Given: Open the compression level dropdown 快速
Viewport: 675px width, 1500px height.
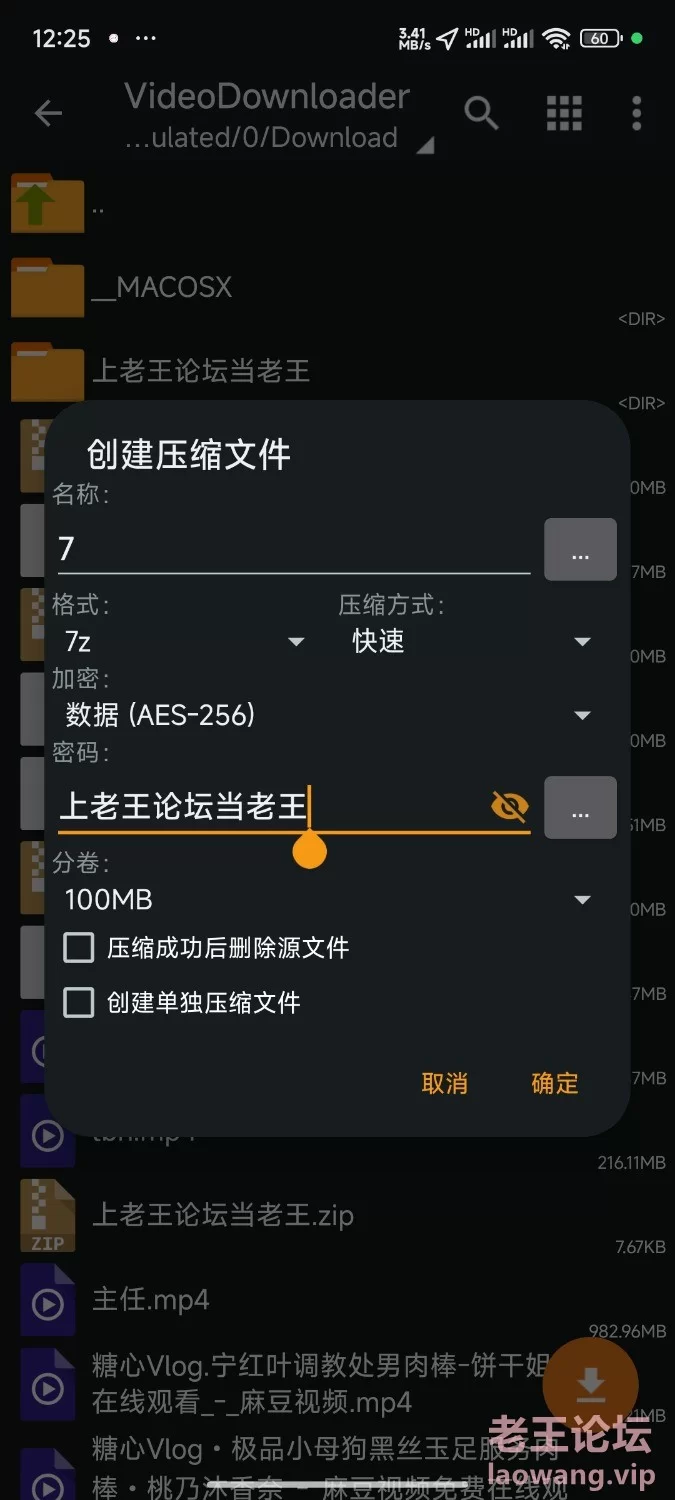Looking at the screenshot, I should [470, 641].
